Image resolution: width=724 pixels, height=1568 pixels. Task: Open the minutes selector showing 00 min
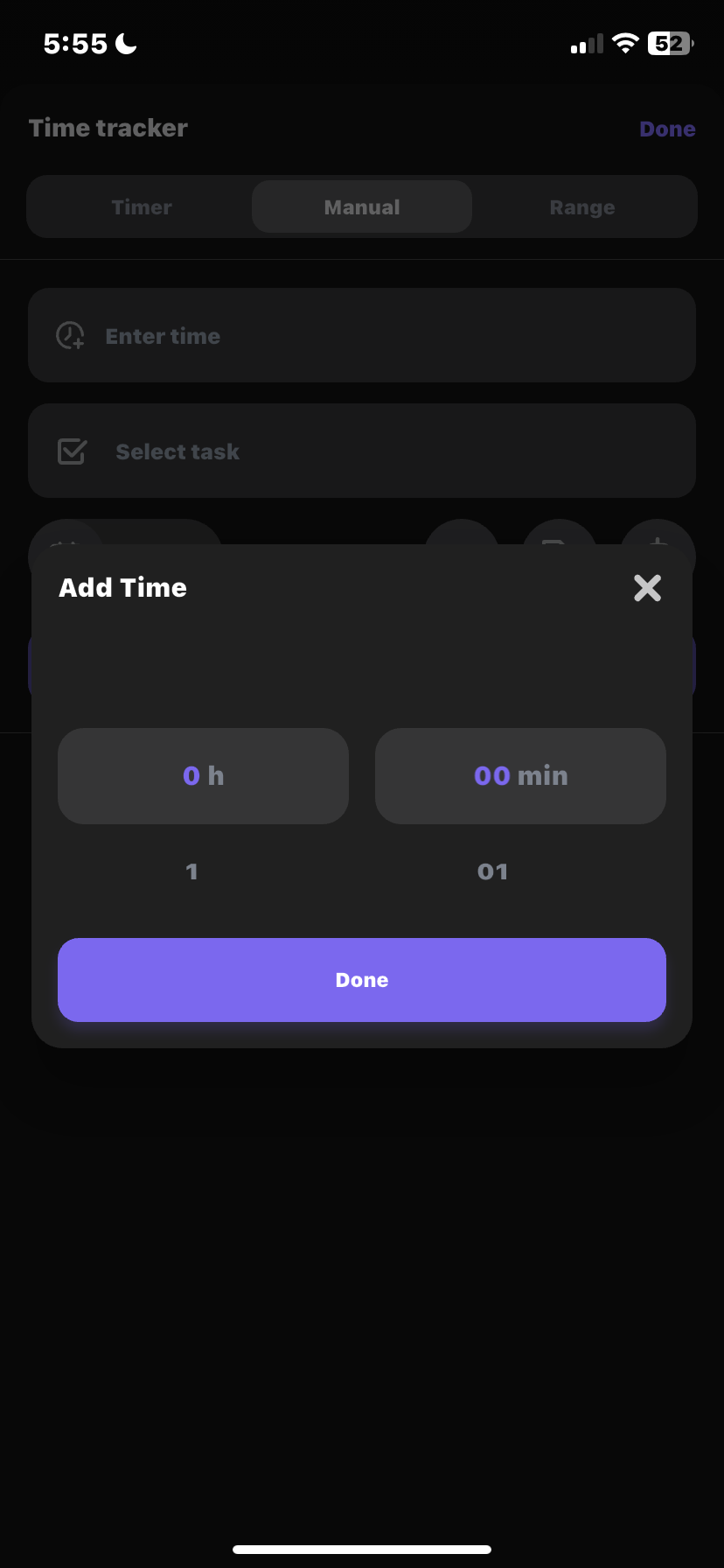click(x=520, y=775)
